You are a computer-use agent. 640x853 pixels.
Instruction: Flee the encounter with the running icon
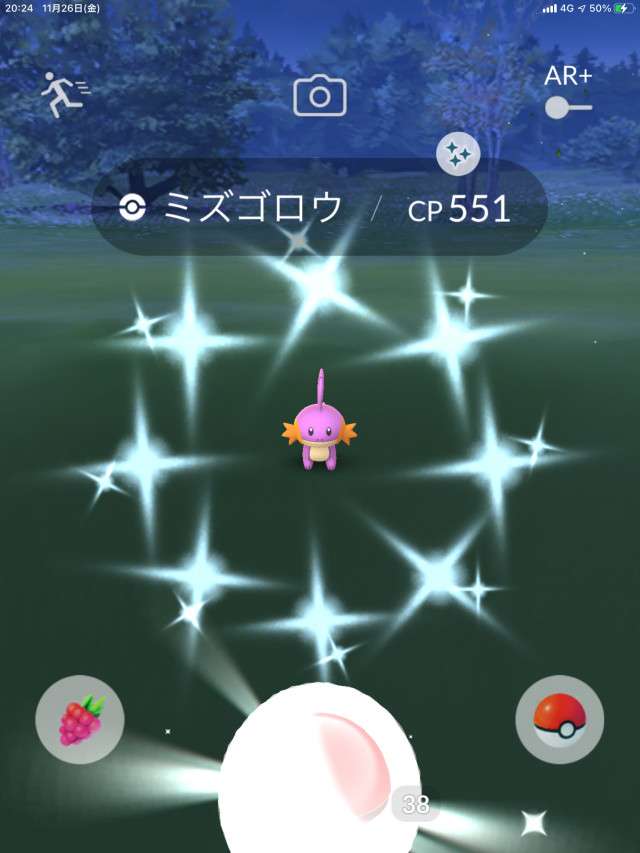64,94
